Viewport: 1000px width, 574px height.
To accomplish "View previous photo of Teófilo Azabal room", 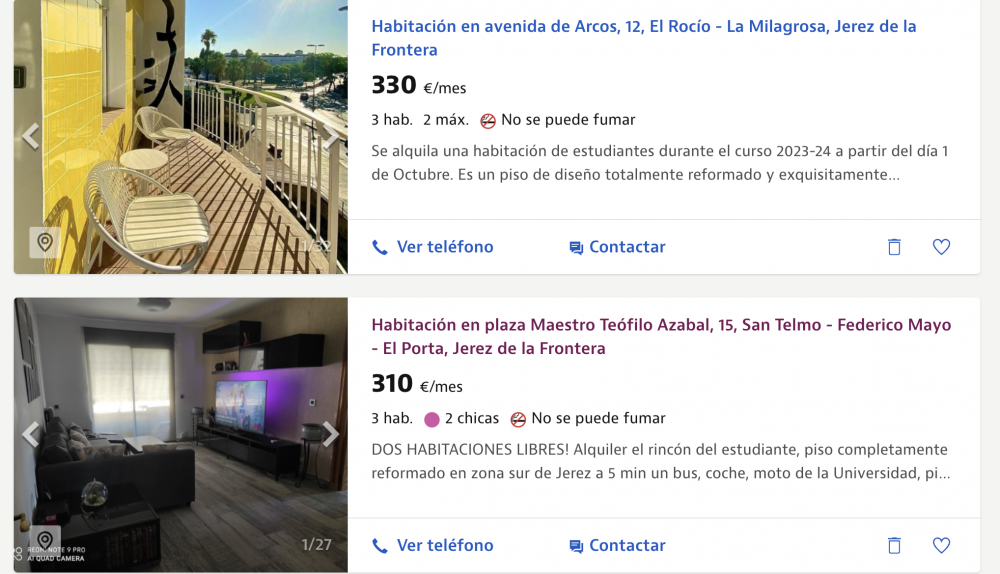I will [31, 434].
